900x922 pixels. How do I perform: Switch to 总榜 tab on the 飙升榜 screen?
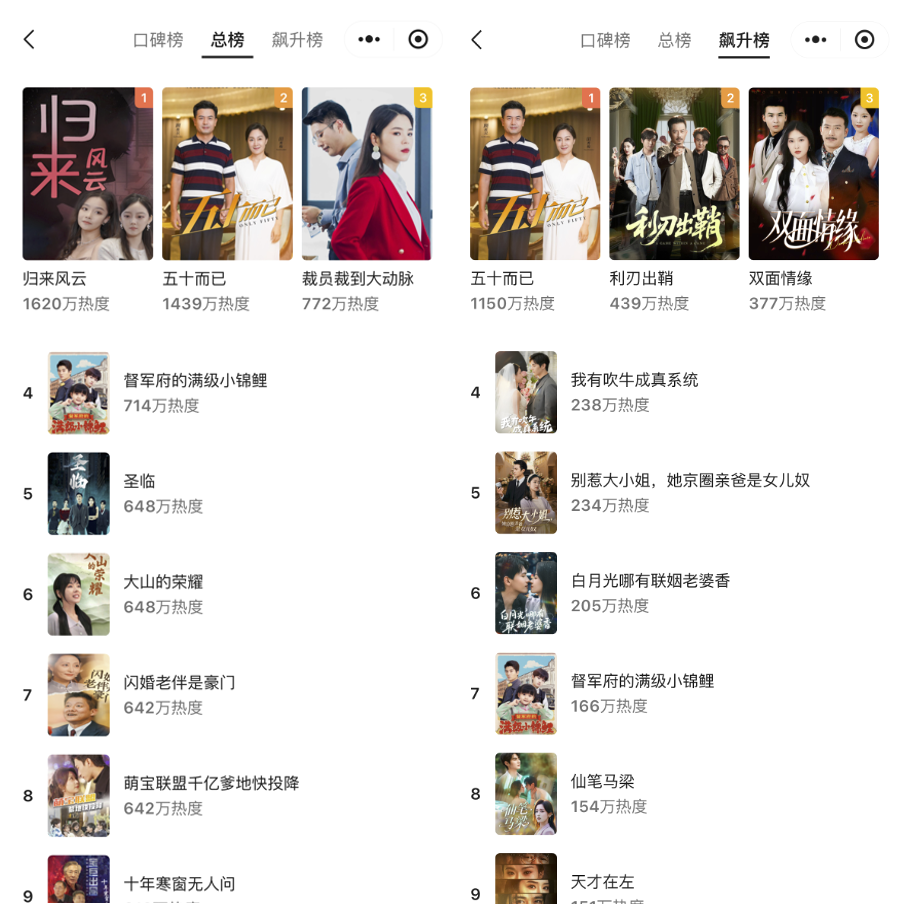click(x=674, y=40)
